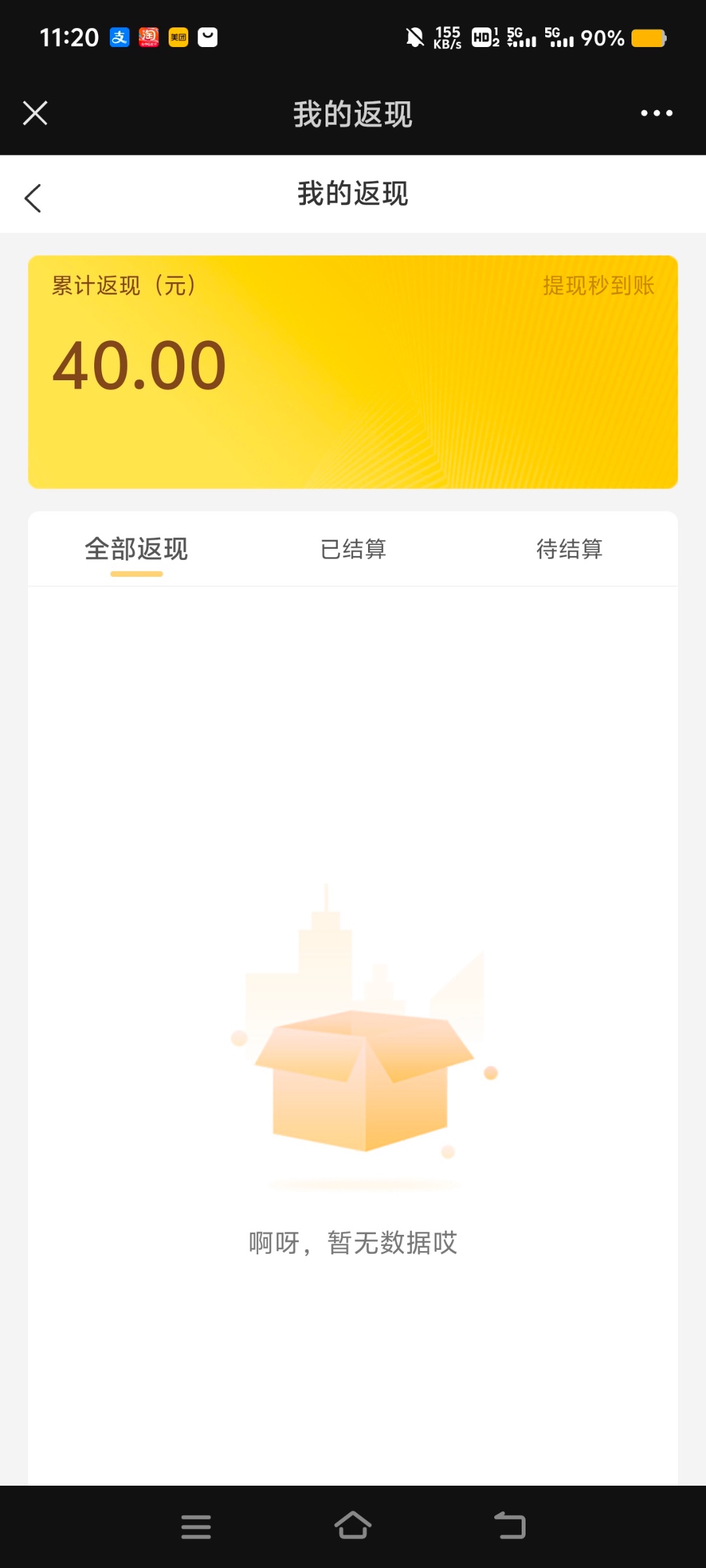Tap 提现秒到账 on the yellow card
The image size is (706, 1568).
coord(598,286)
